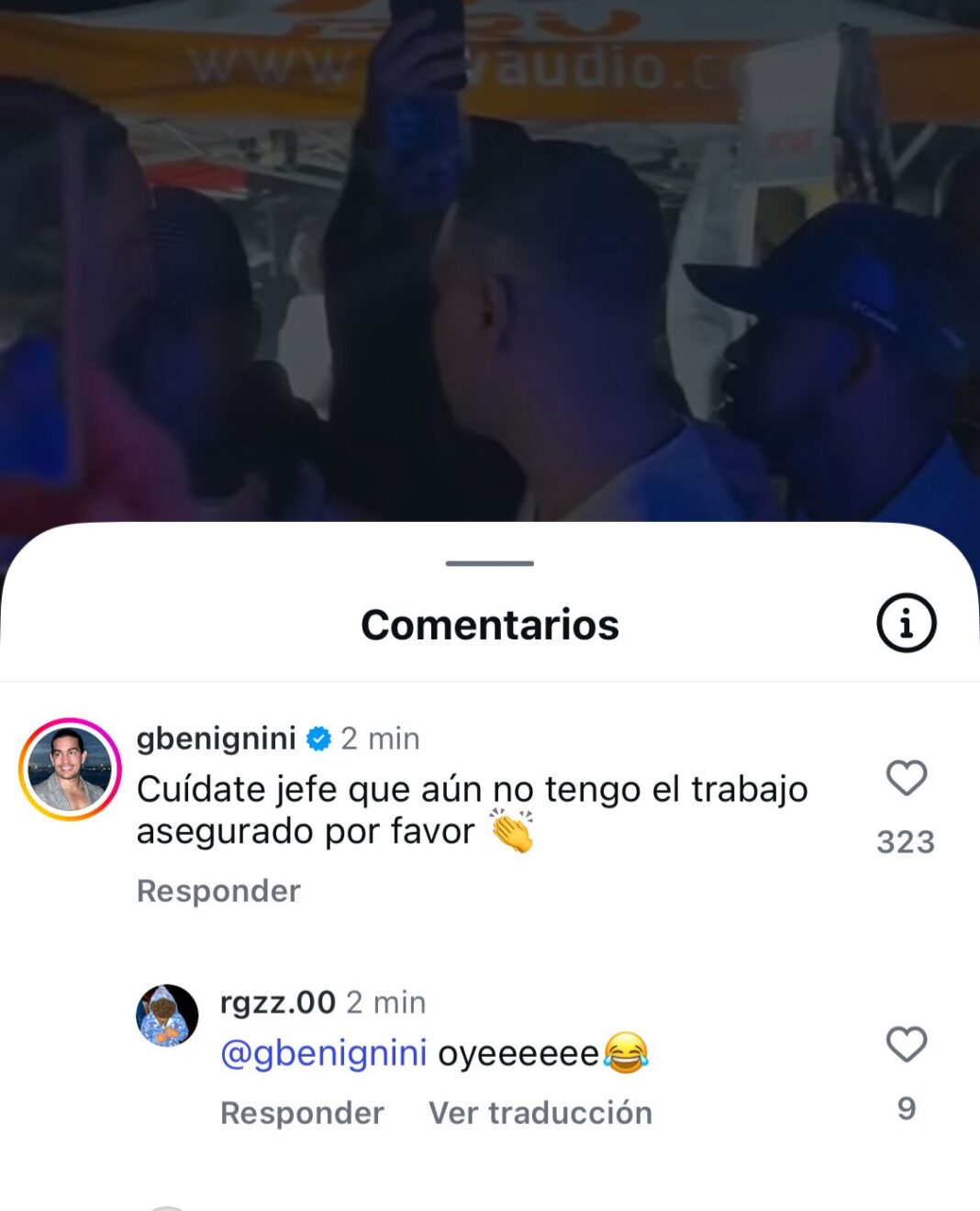Reply to rgzz.00's comment
Image resolution: width=980 pixels, height=1211 pixels.
click(x=302, y=1113)
